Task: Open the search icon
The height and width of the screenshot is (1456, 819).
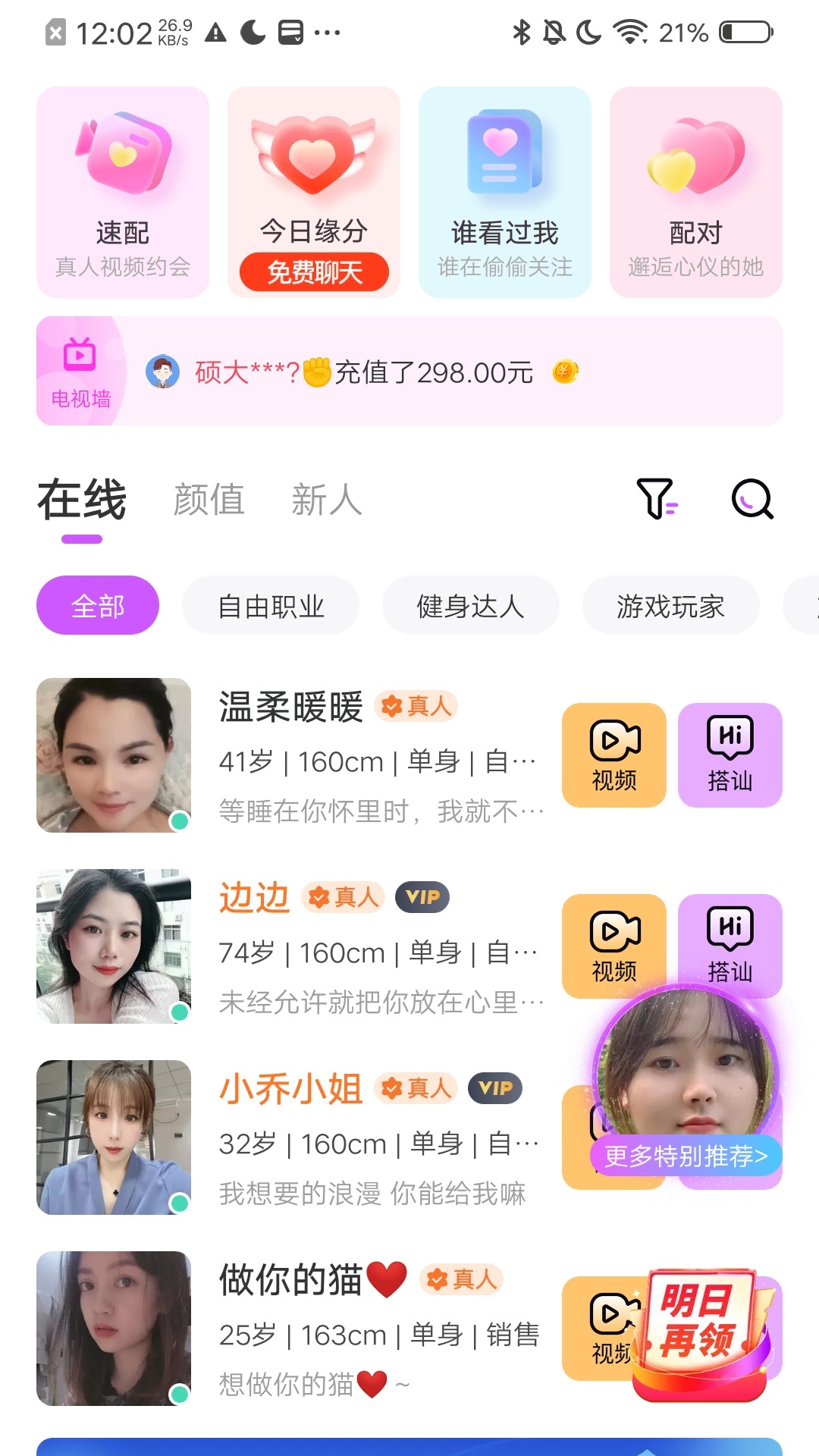Action: 752,499
